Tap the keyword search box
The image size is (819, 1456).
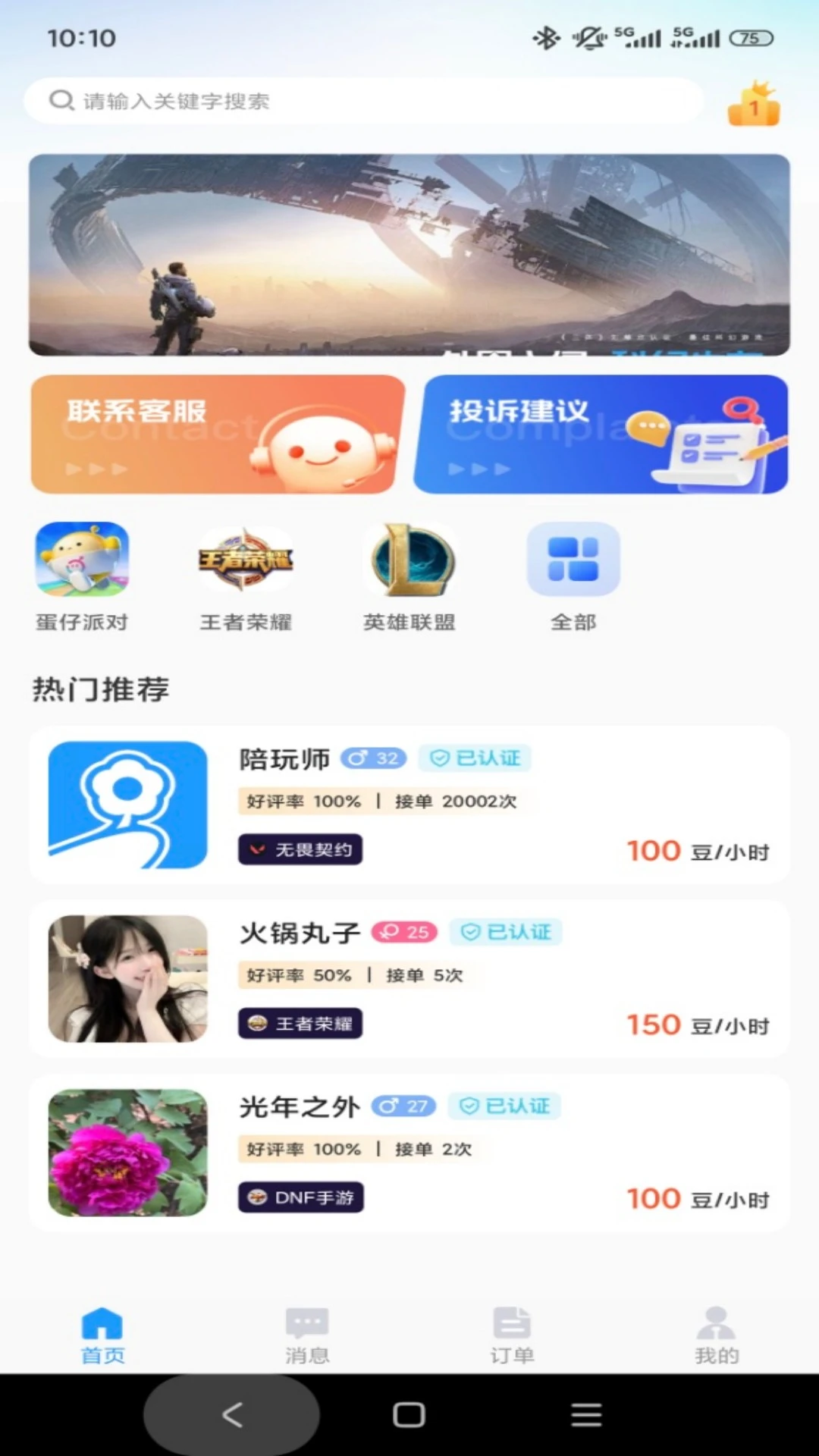coord(364,101)
